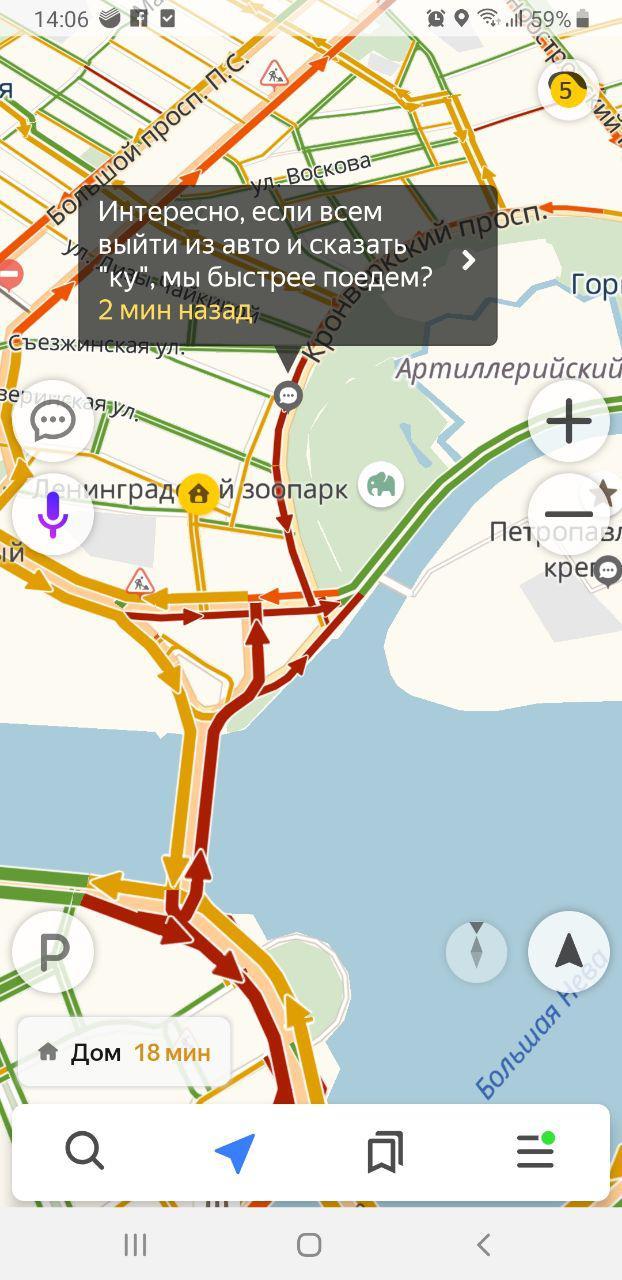622x1280 pixels.
Task: Open the main menu with hamburger icon
Action: click(535, 1153)
